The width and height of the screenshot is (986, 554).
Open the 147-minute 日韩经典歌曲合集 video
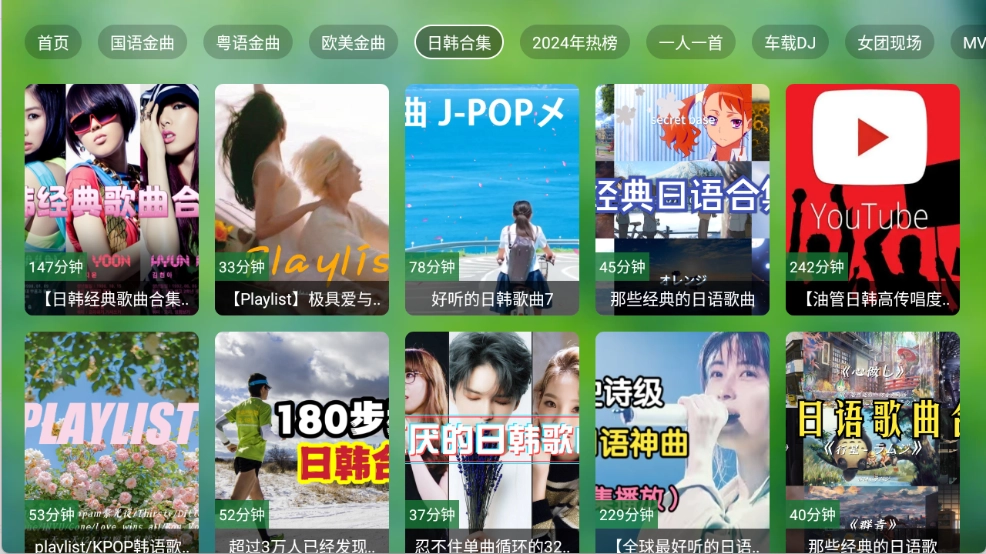(x=112, y=199)
